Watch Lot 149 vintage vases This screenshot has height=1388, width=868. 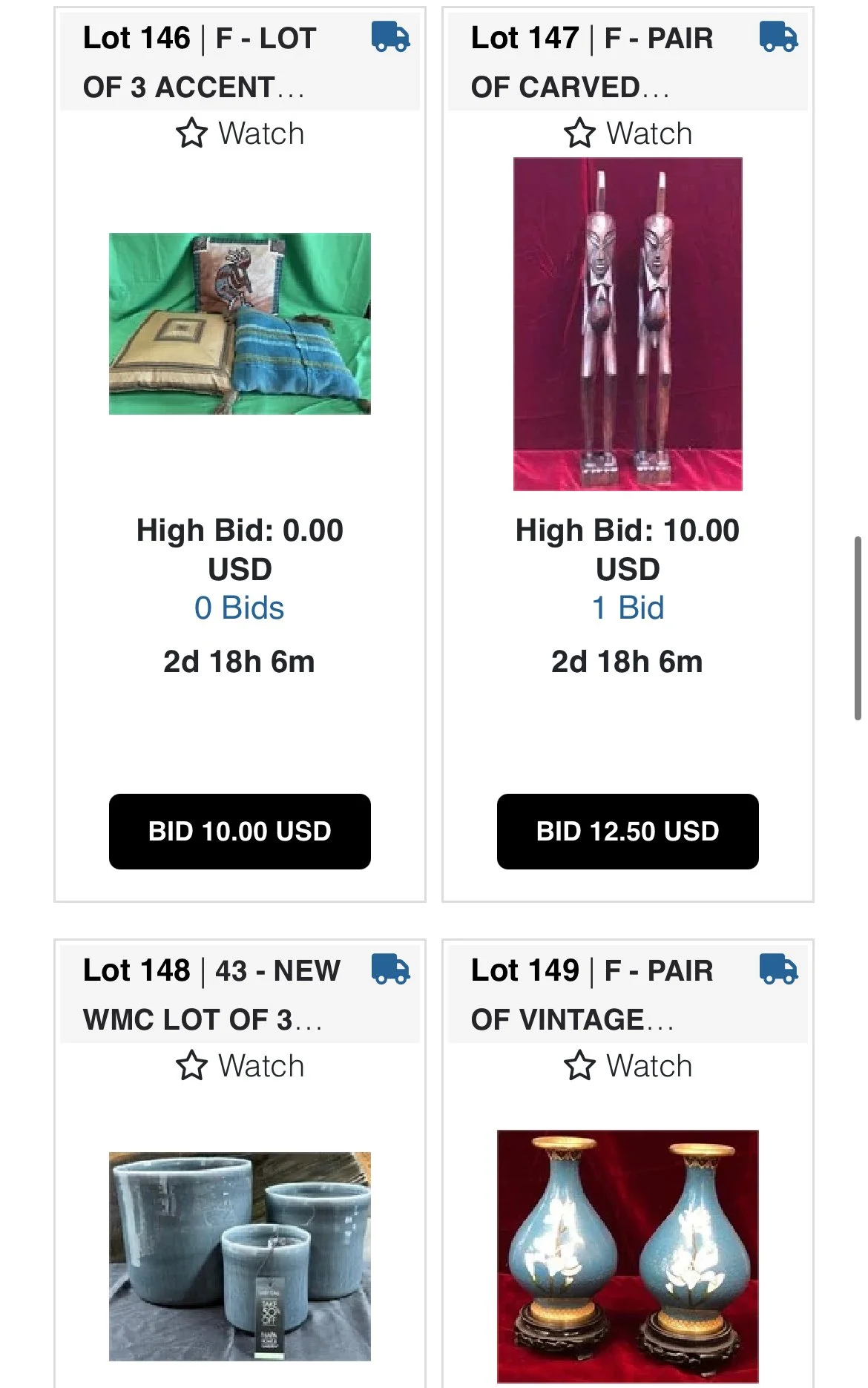628,1066
